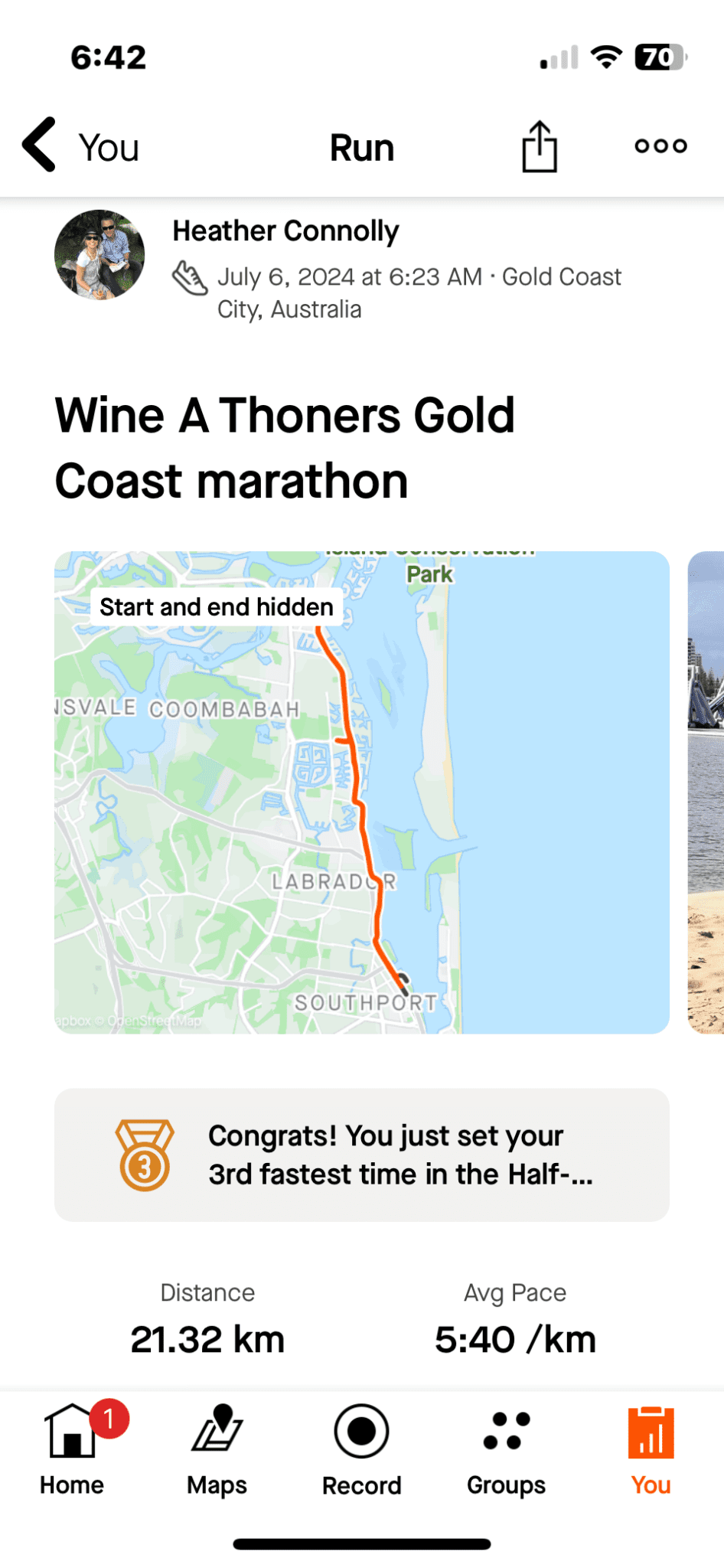Screen dimensions: 724x1568
Task: Open Heather Connolly's profile picture
Action: (99, 254)
